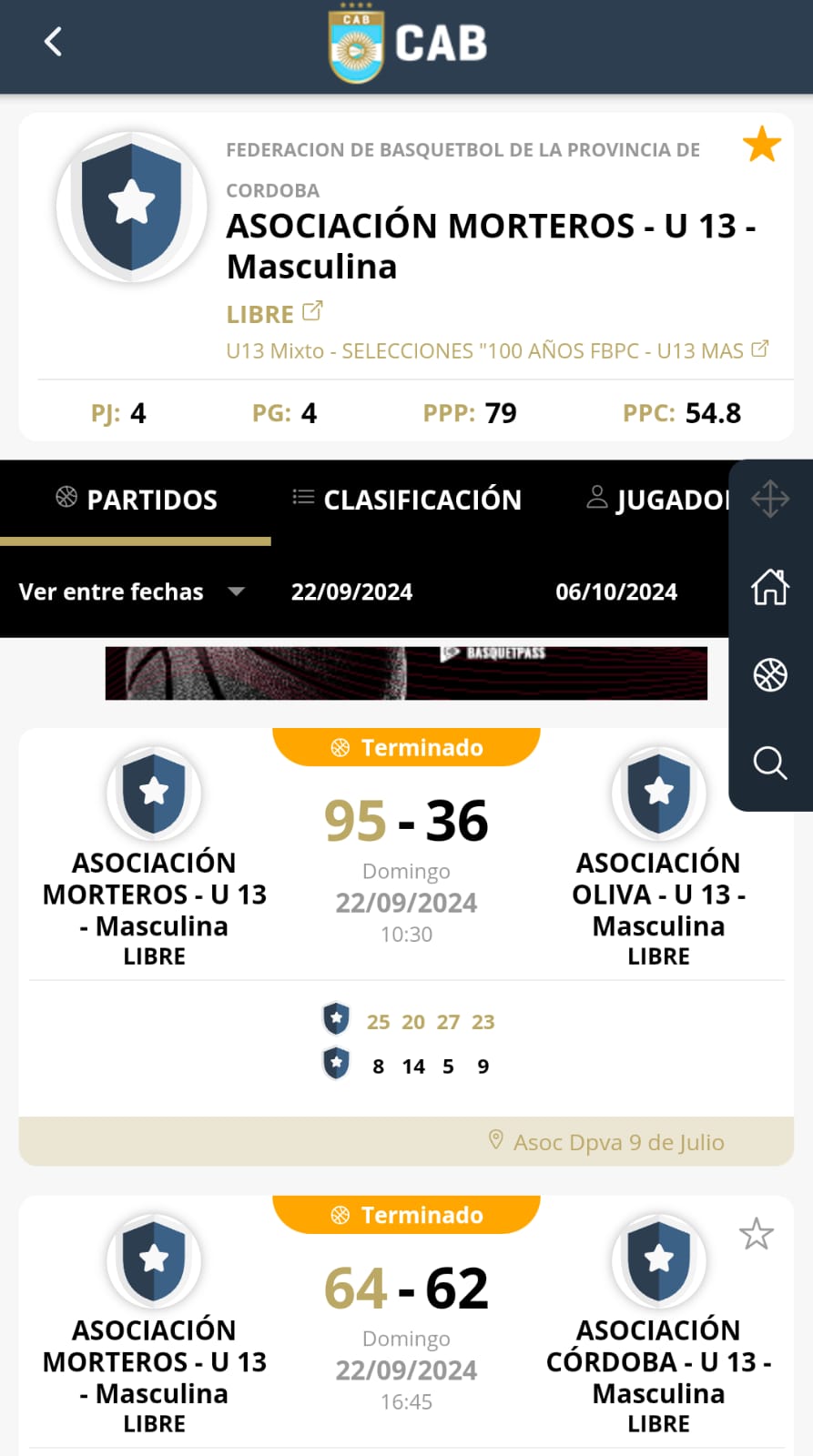Screen dimensions: 813x1456
Task: Go back using the top-left arrow
Action: [53, 42]
